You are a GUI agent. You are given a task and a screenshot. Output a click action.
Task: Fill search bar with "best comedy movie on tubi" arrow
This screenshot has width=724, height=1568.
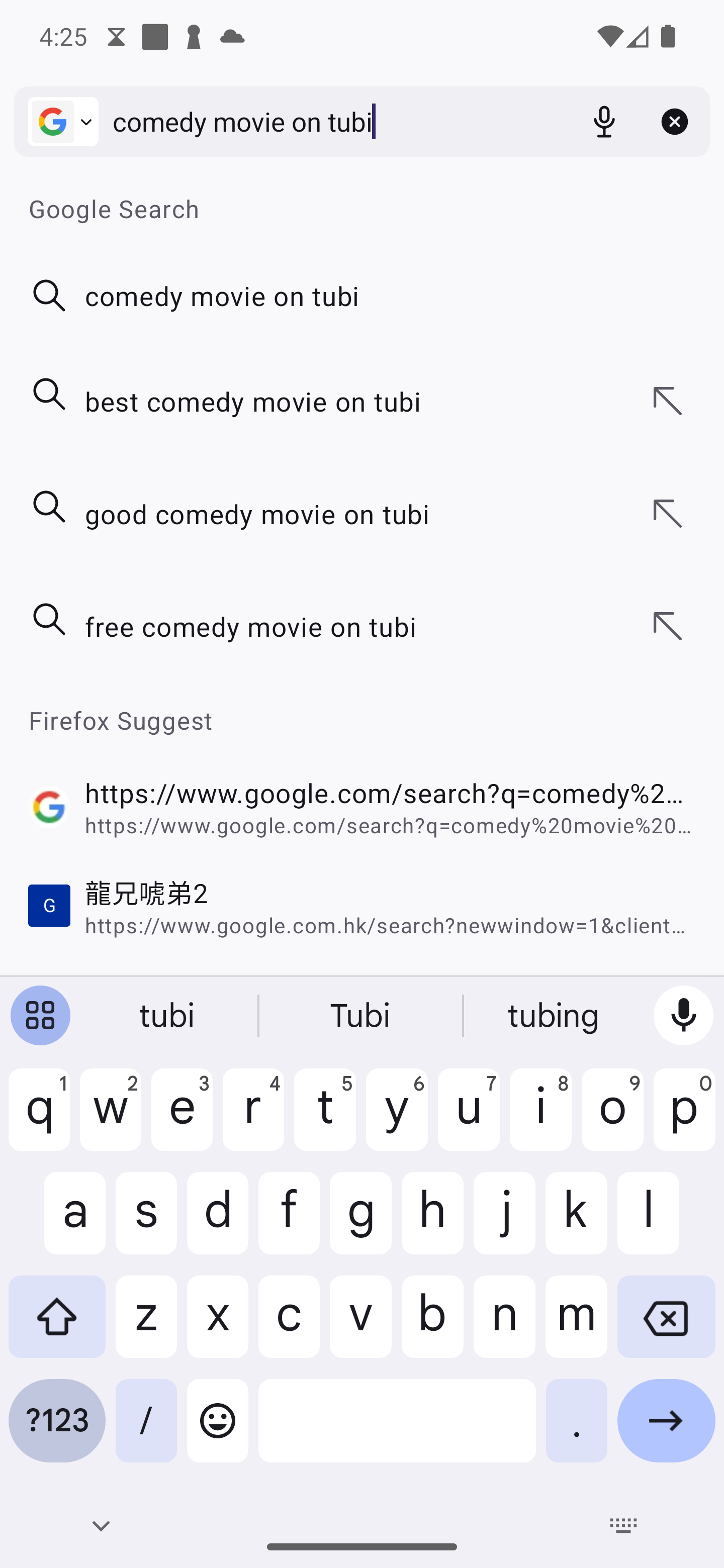[668, 402]
